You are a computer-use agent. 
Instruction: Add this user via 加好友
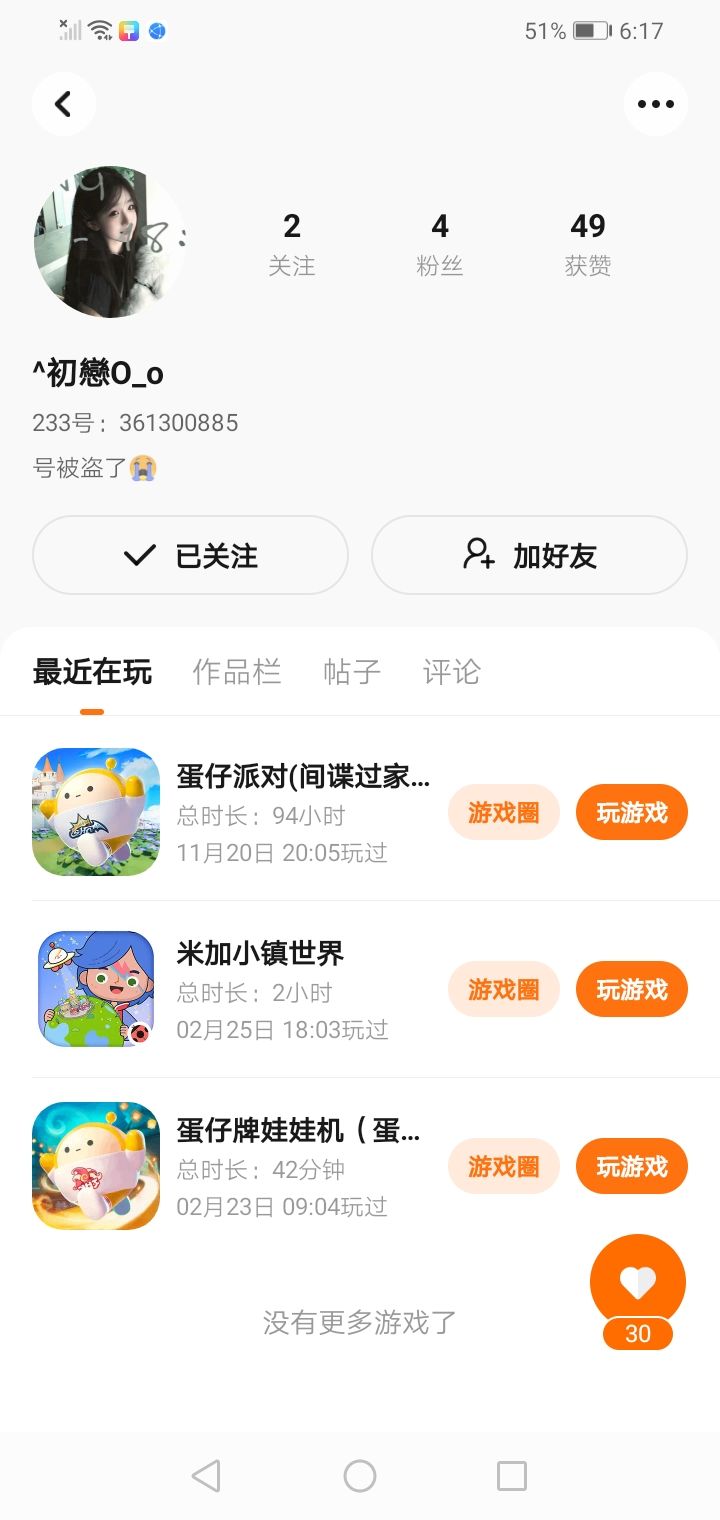coord(529,555)
